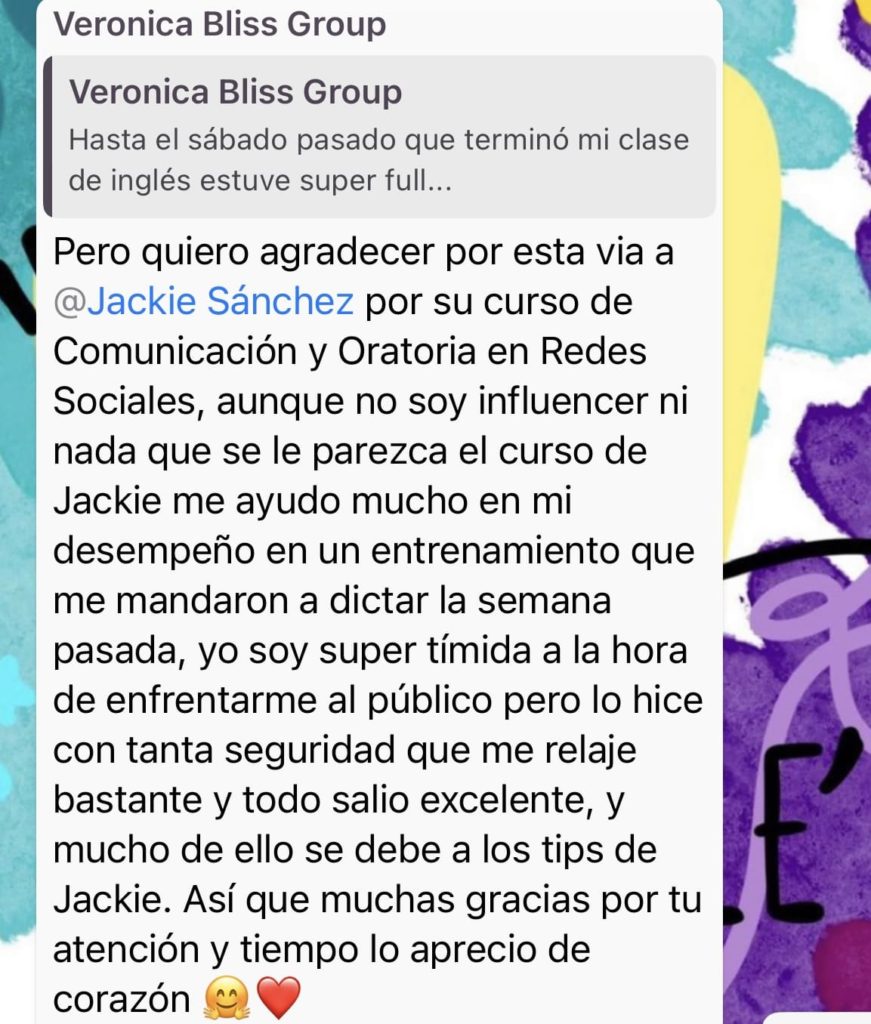Open the quoted Veronica Bliss Group reply
Image resolution: width=871 pixels, height=1024 pixels.
coord(380,137)
